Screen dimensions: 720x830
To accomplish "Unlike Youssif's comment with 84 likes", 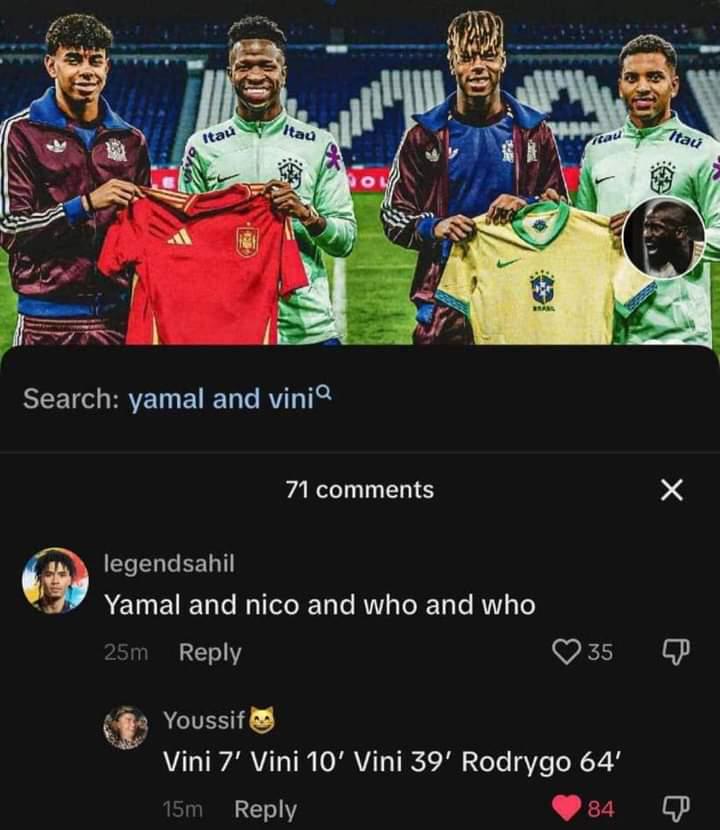I will point(567,808).
